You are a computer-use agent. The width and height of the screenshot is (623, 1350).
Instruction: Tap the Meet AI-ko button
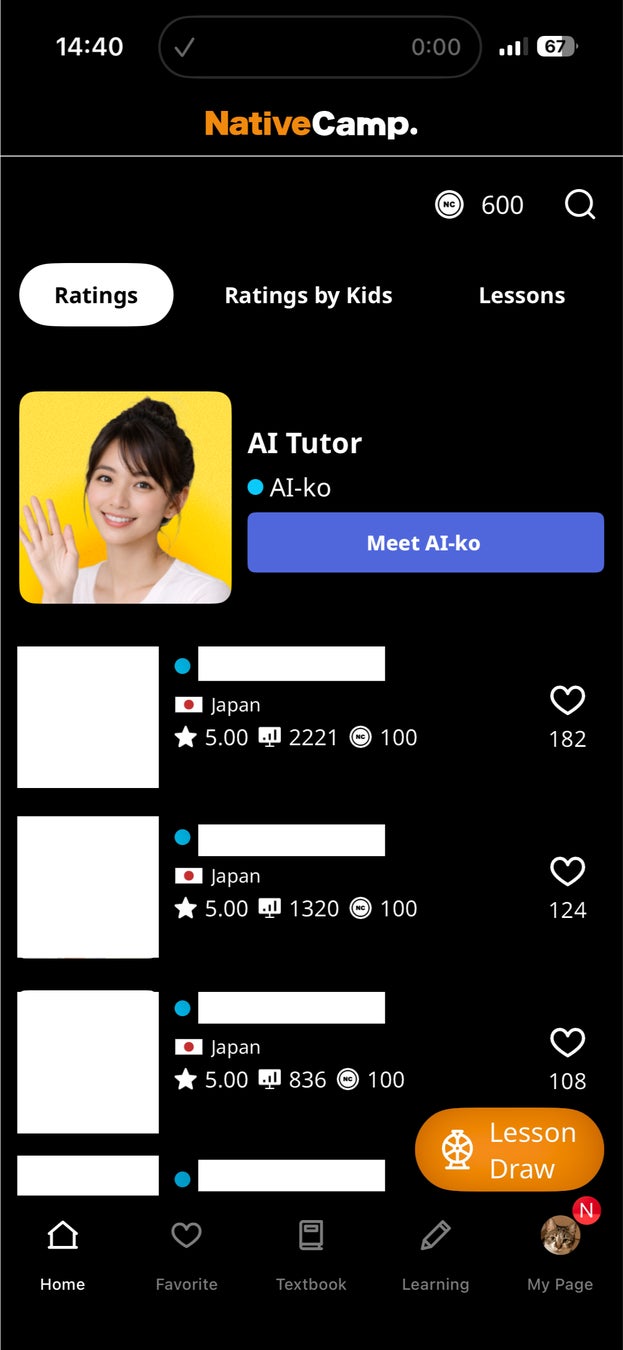pyautogui.click(x=425, y=543)
